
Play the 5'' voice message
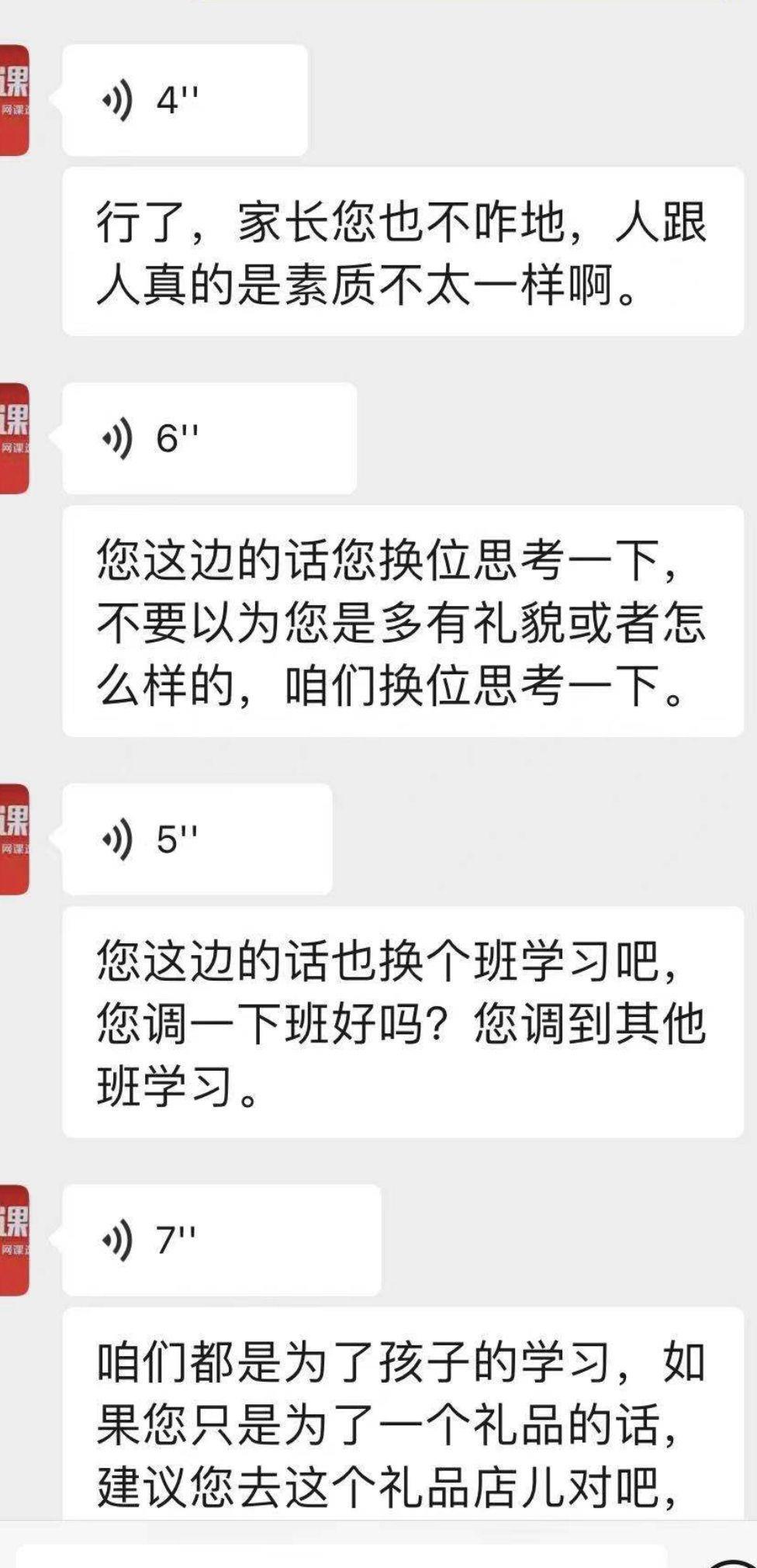pos(197,839)
